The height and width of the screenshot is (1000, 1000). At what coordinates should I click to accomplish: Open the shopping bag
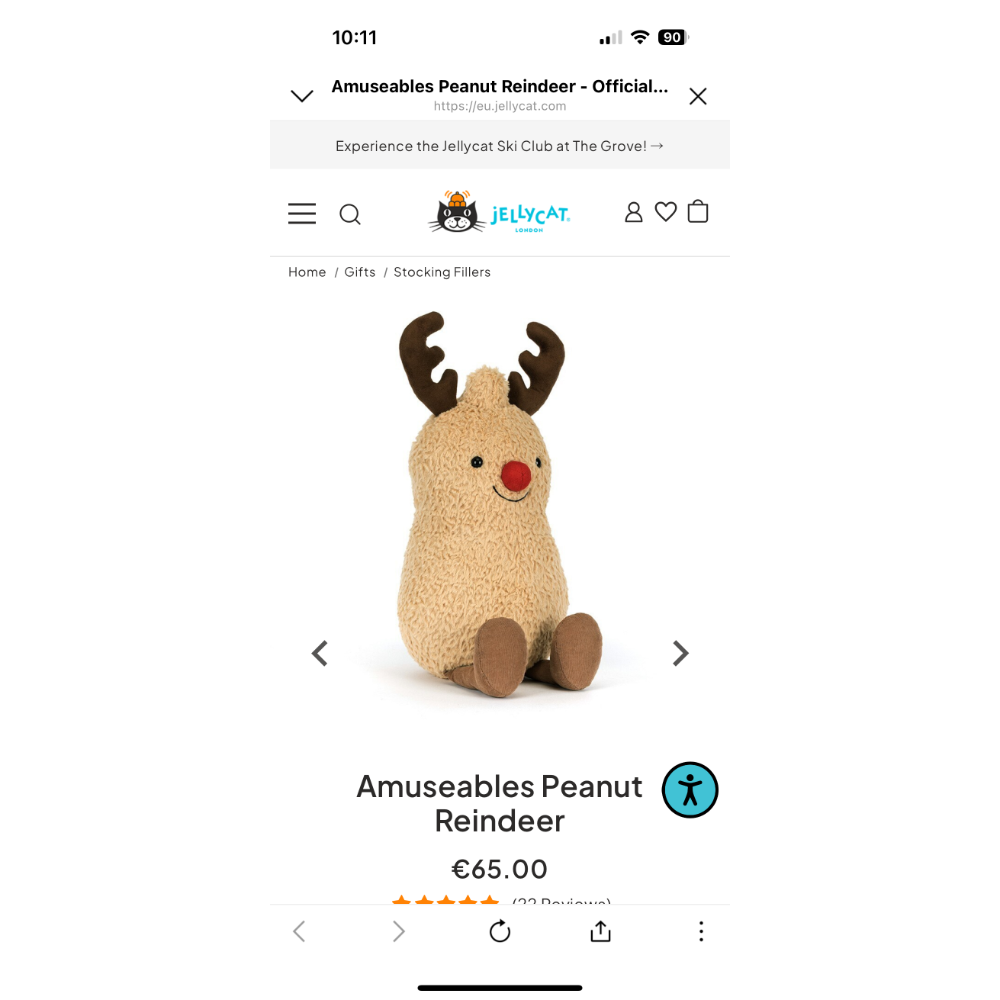[x=698, y=212]
